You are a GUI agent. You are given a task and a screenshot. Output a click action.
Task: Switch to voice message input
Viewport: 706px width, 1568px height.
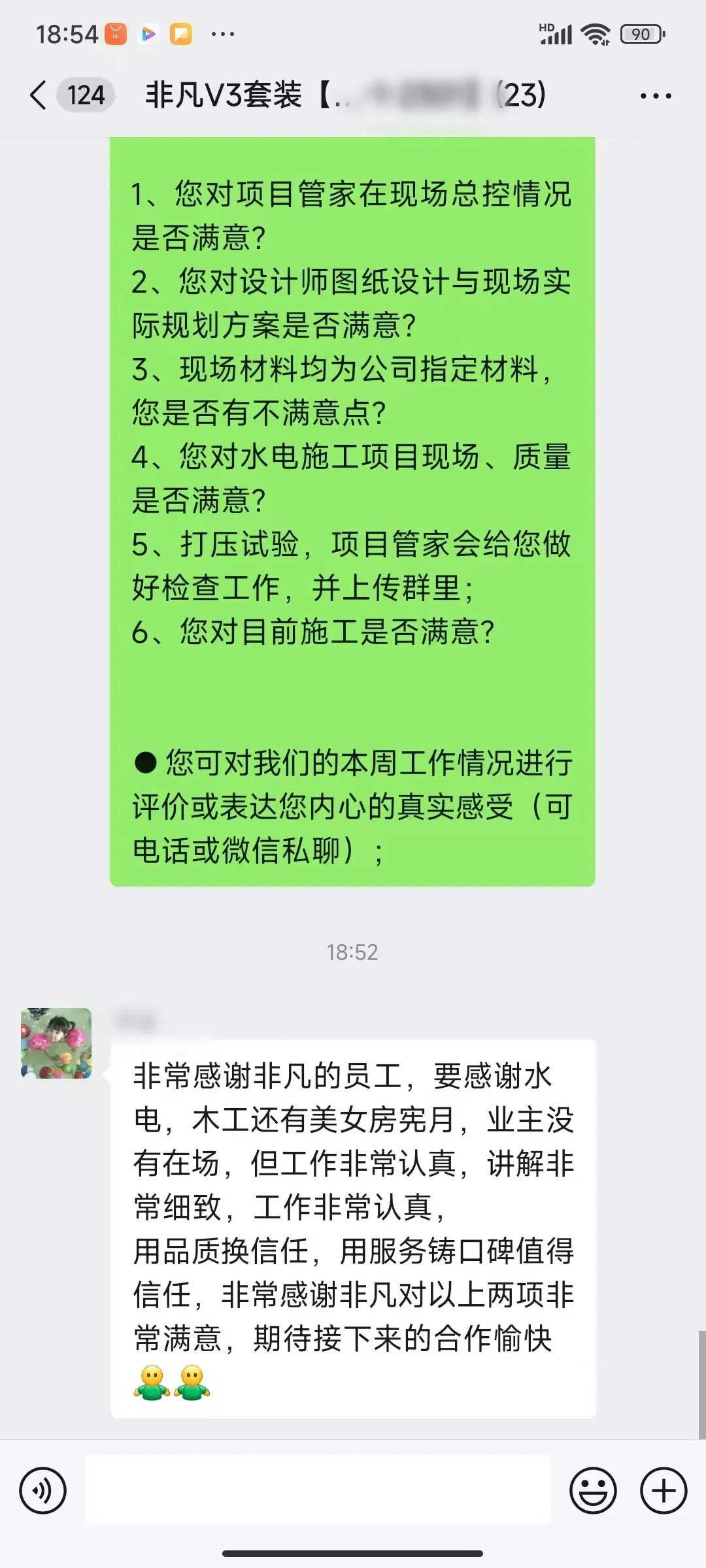43,1491
